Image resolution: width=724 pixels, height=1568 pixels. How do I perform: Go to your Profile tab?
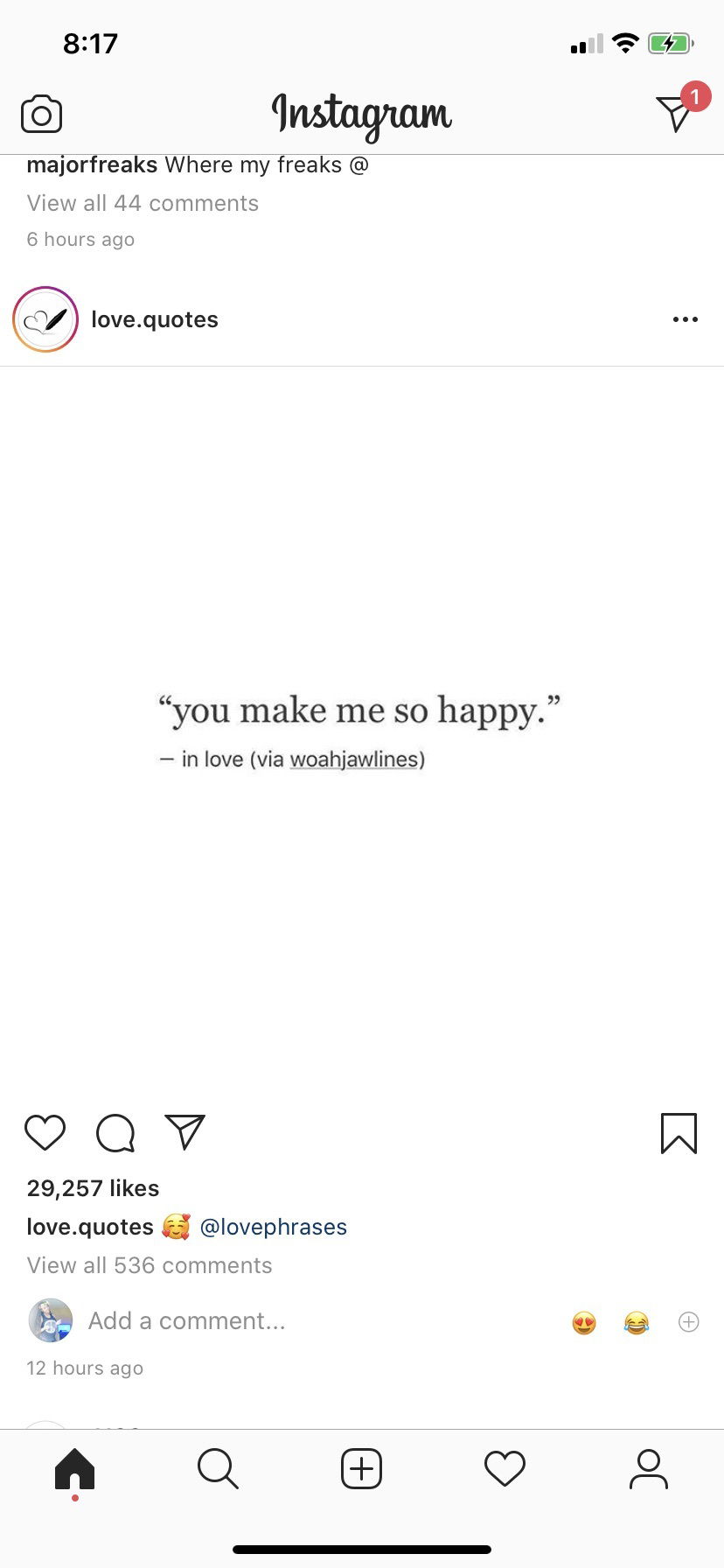pos(649,1469)
